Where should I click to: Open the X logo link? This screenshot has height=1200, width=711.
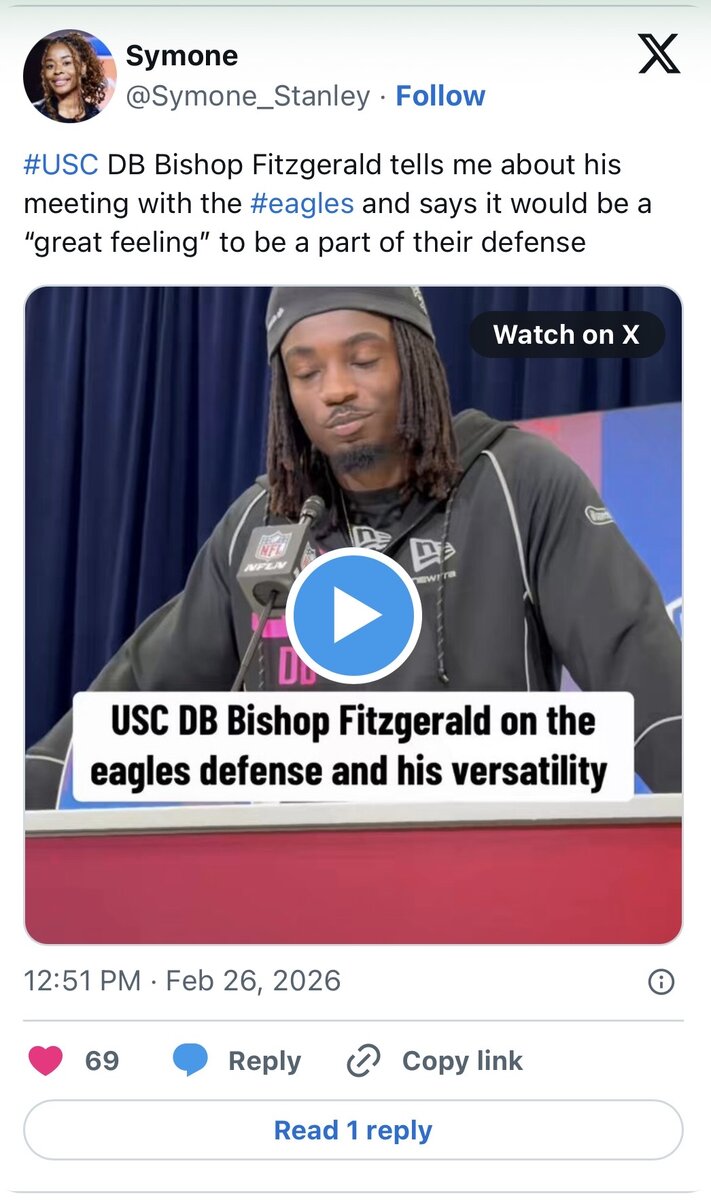[659, 53]
